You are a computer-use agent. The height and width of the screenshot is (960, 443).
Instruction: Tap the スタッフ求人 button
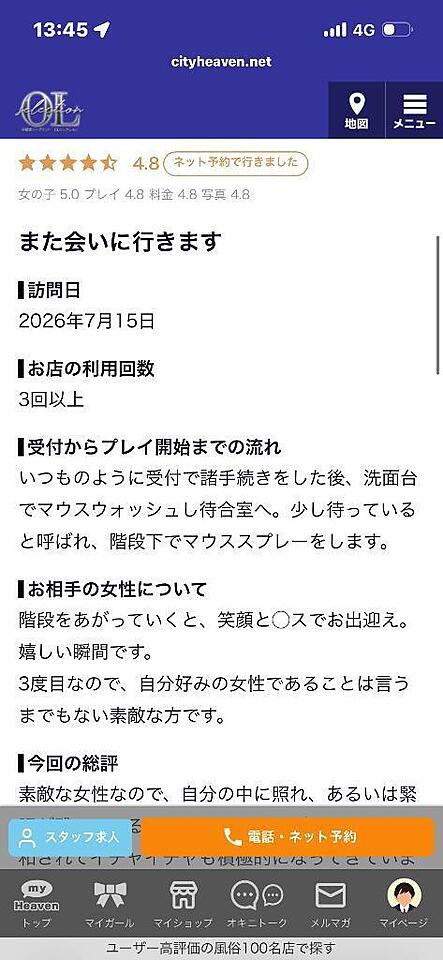click(70, 837)
